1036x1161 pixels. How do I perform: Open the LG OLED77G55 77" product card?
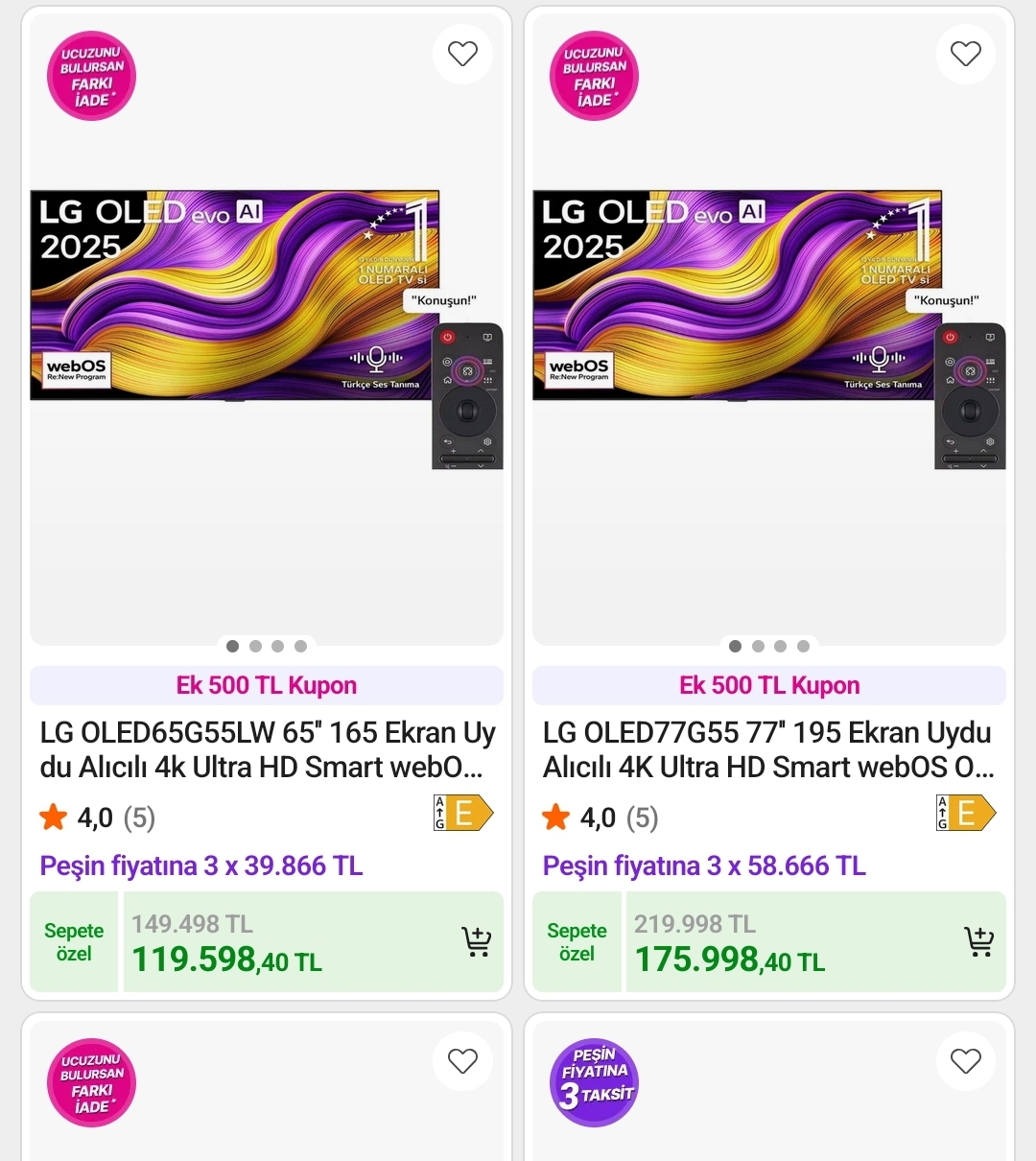coord(768,749)
